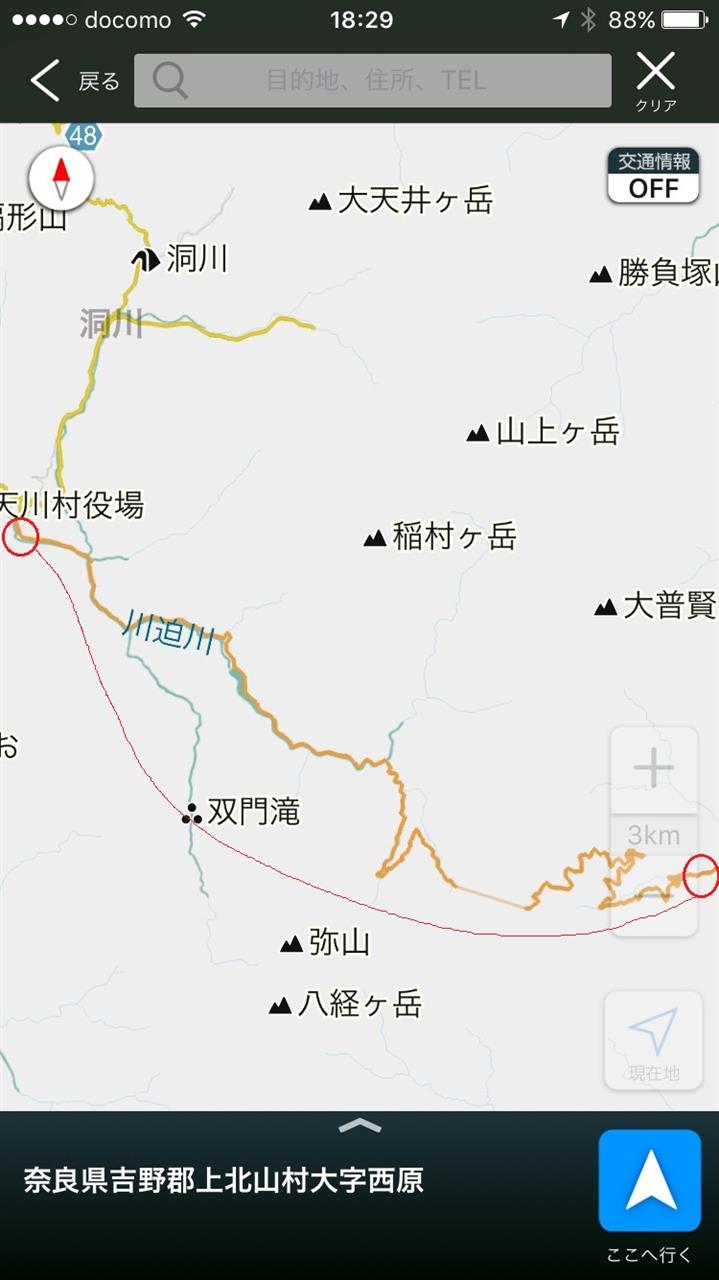The height and width of the screenshot is (1280, 719).
Task: Go back with the 戻る button
Action: coord(72,81)
